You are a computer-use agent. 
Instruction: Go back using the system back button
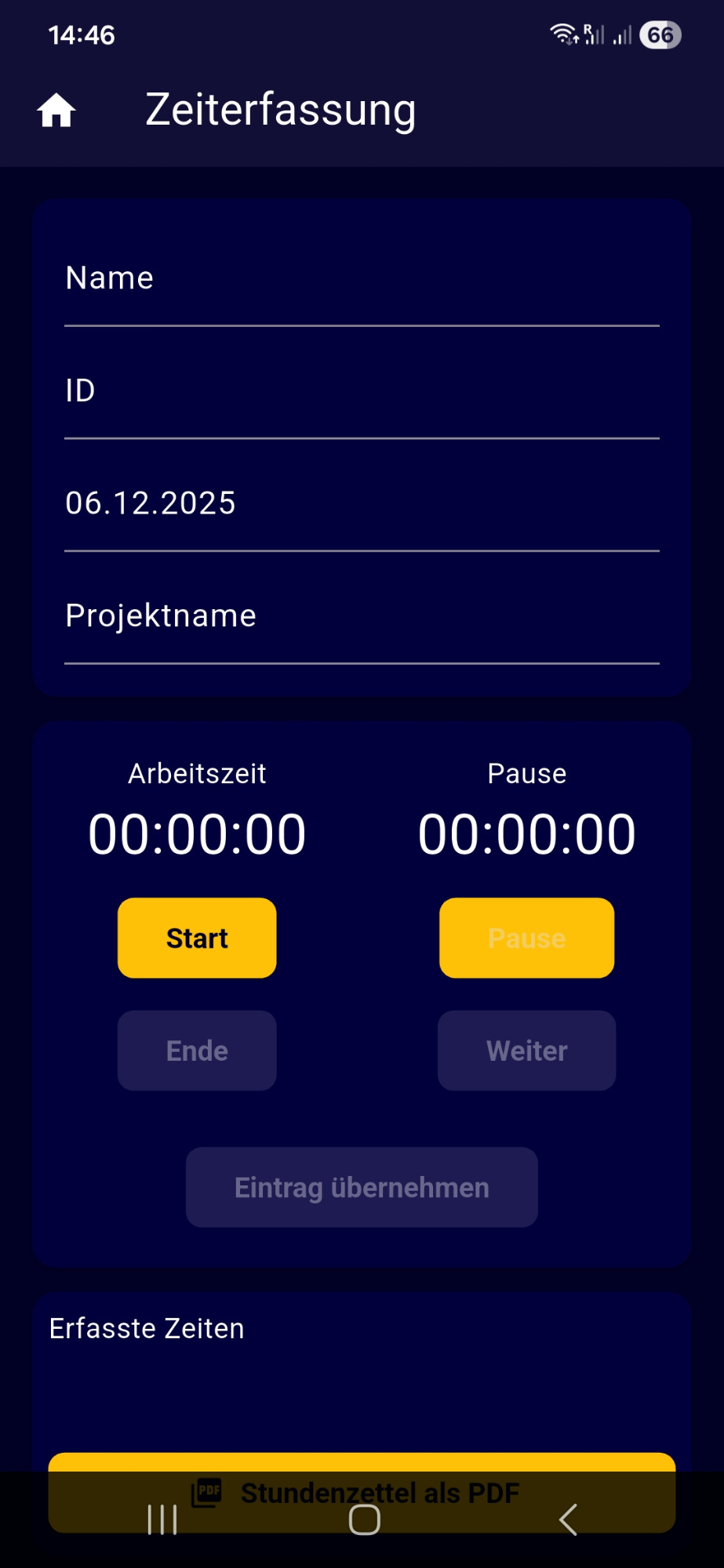(x=568, y=1519)
